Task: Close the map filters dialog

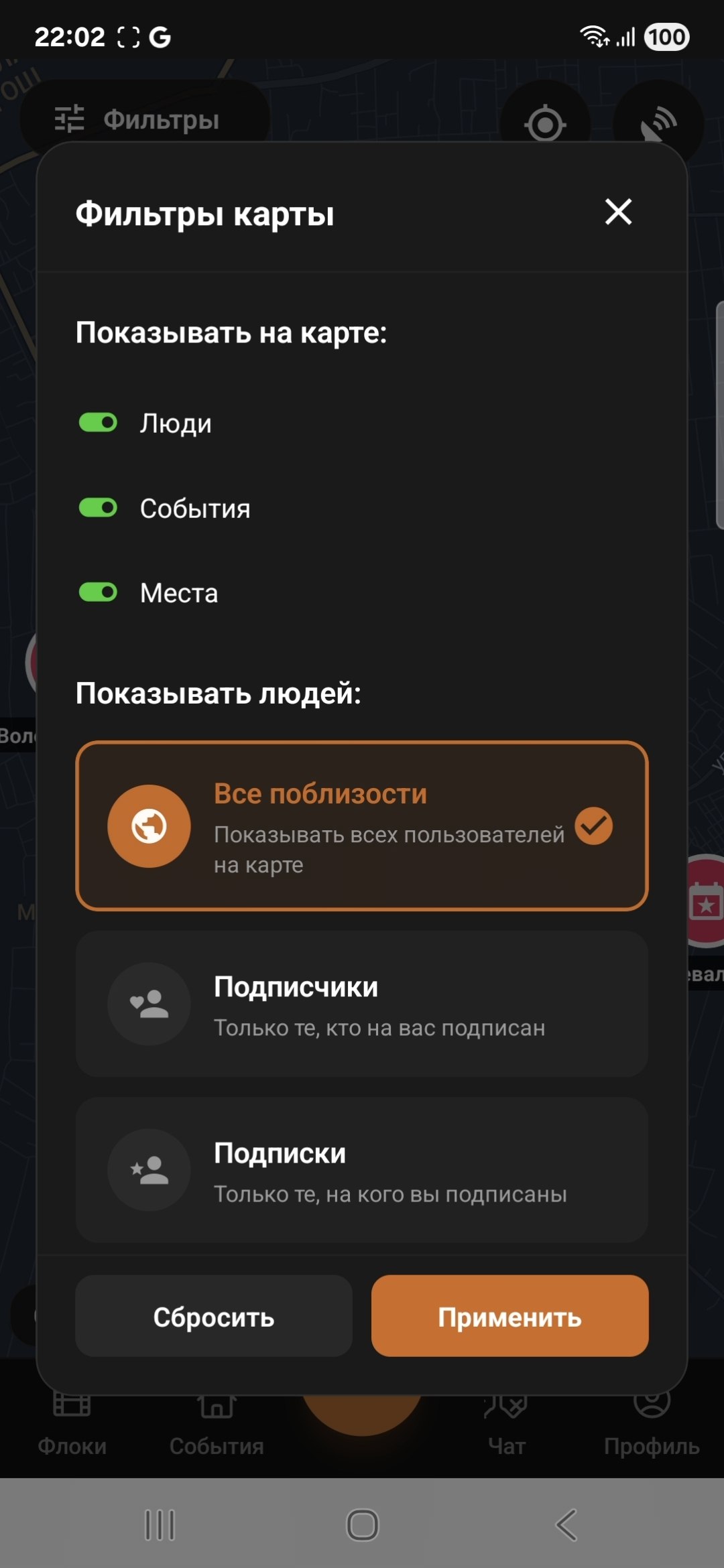Action: [x=618, y=212]
